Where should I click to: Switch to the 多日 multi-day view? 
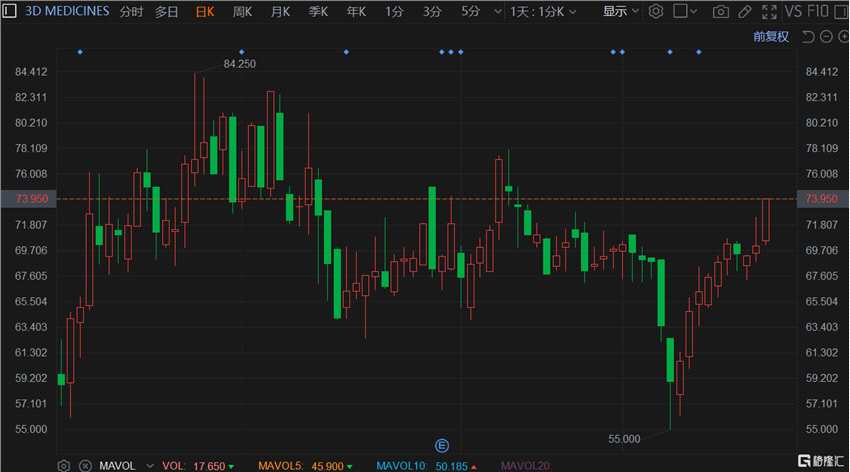click(166, 12)
